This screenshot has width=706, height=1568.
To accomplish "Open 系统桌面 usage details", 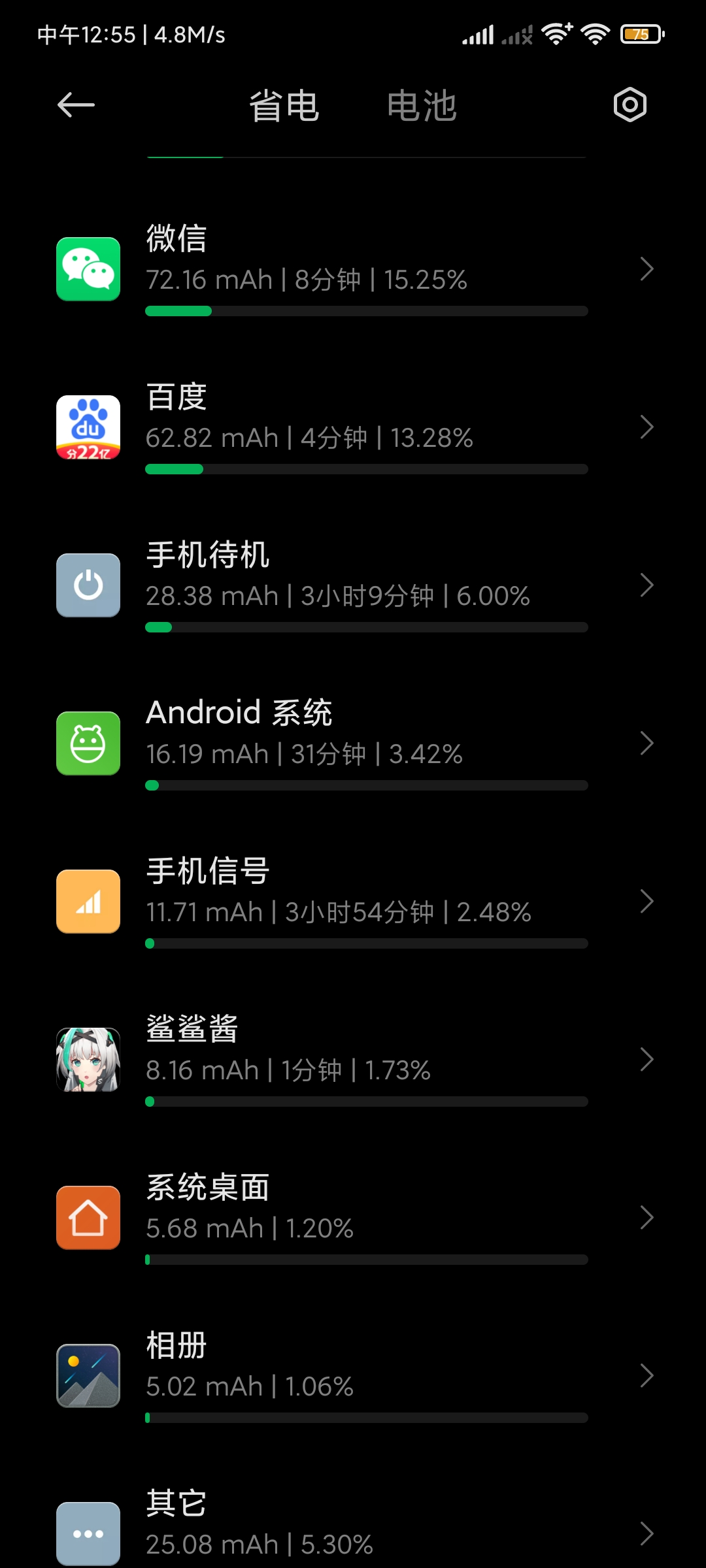I will pyautogui.click(x=353, y=1218).
